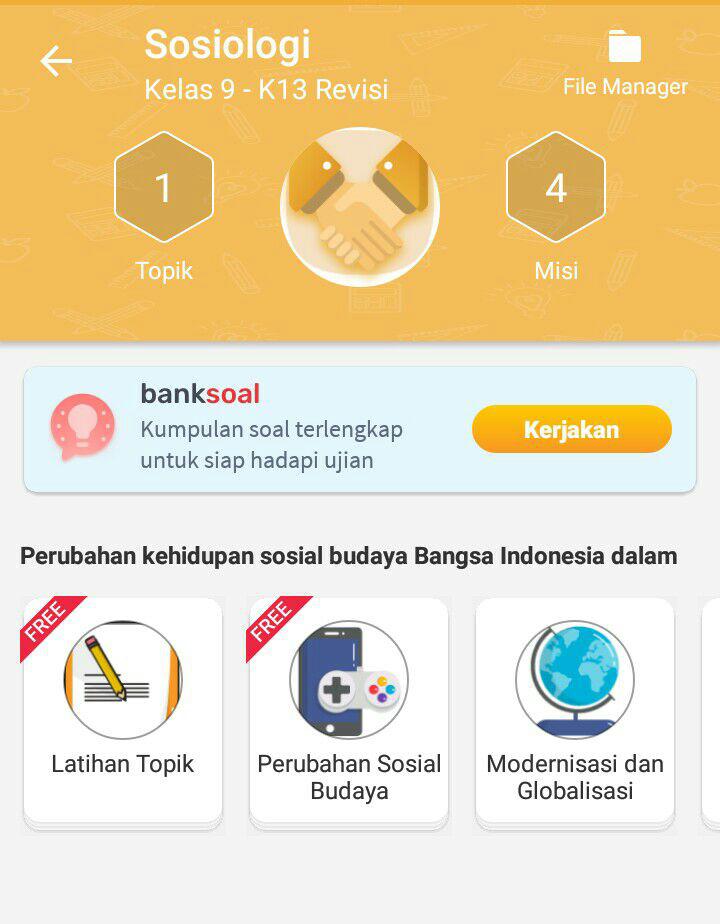Open the Latihan Topik card
Image resolution: width=720 pixels, height=924 pixels.
pyautogui.click(x=123, y=710)
